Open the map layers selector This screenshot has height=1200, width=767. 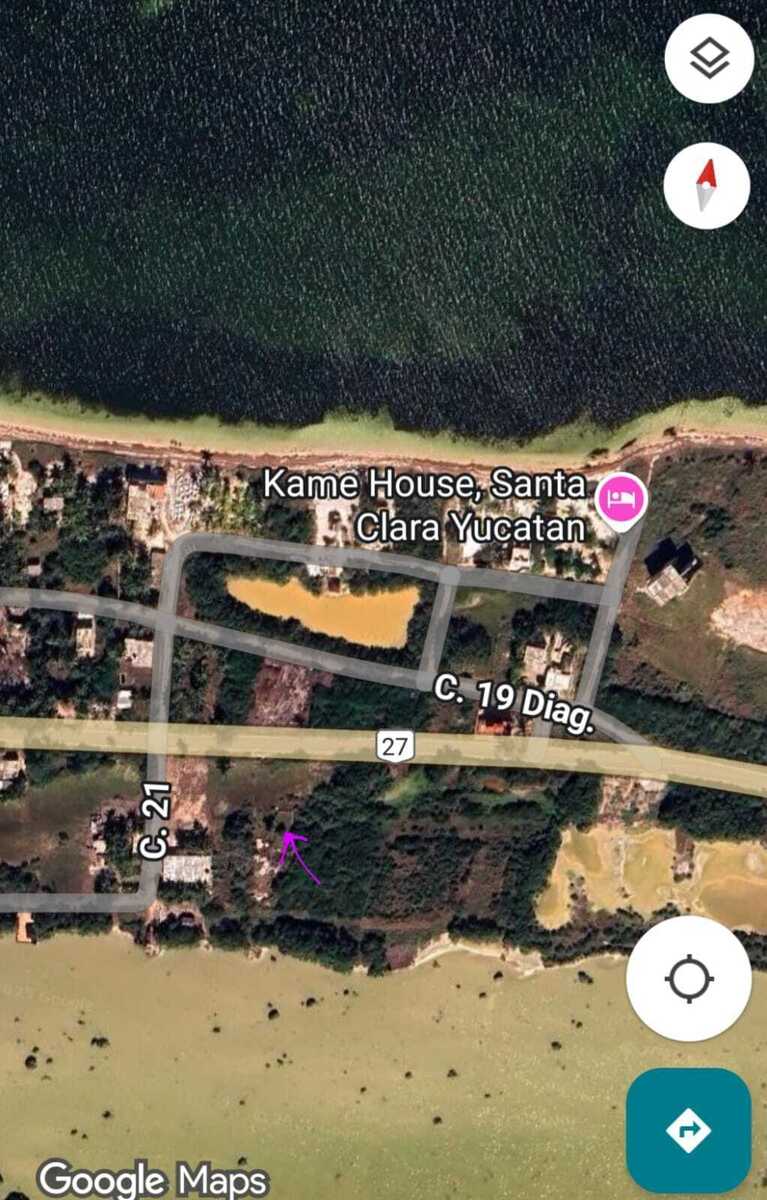coord(708,59)
